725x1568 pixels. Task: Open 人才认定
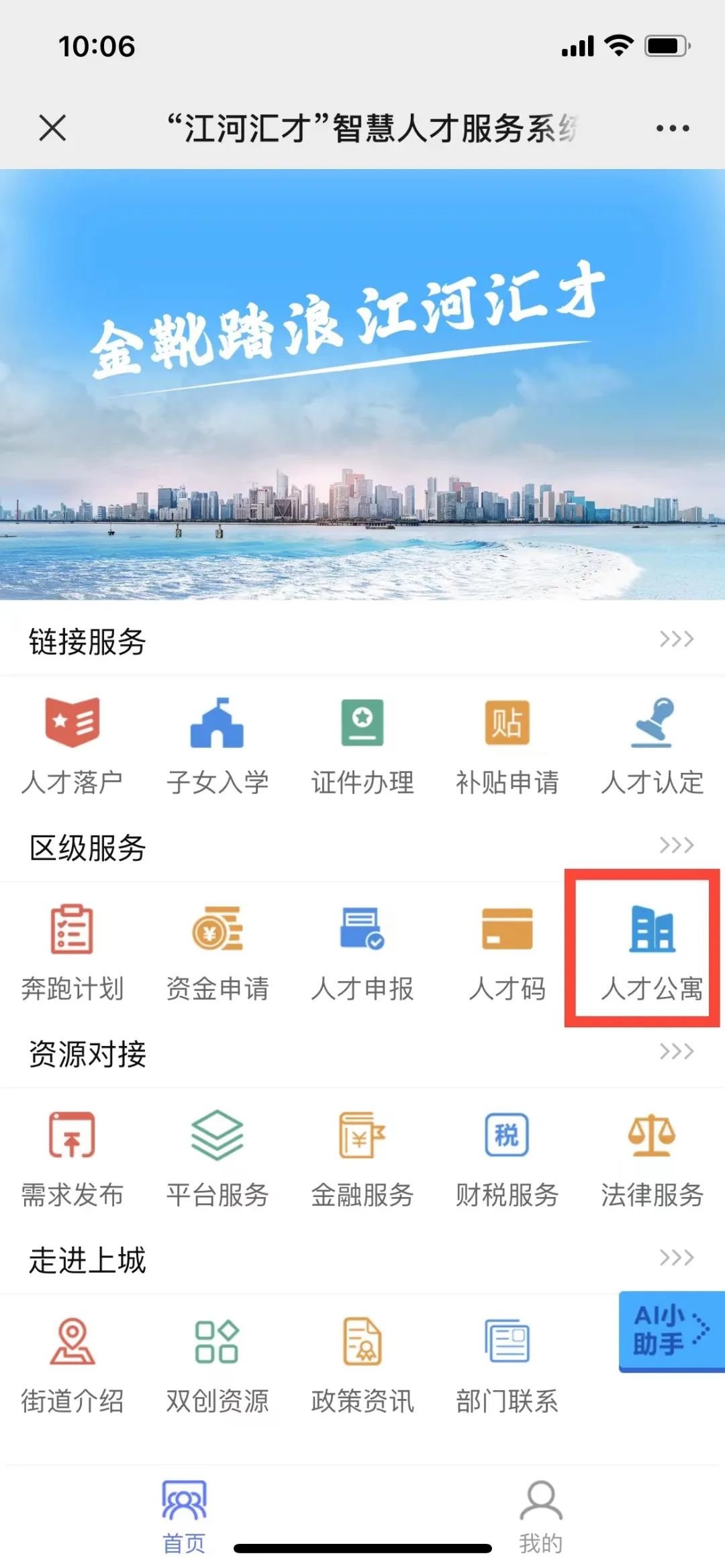tap(652, 746)
